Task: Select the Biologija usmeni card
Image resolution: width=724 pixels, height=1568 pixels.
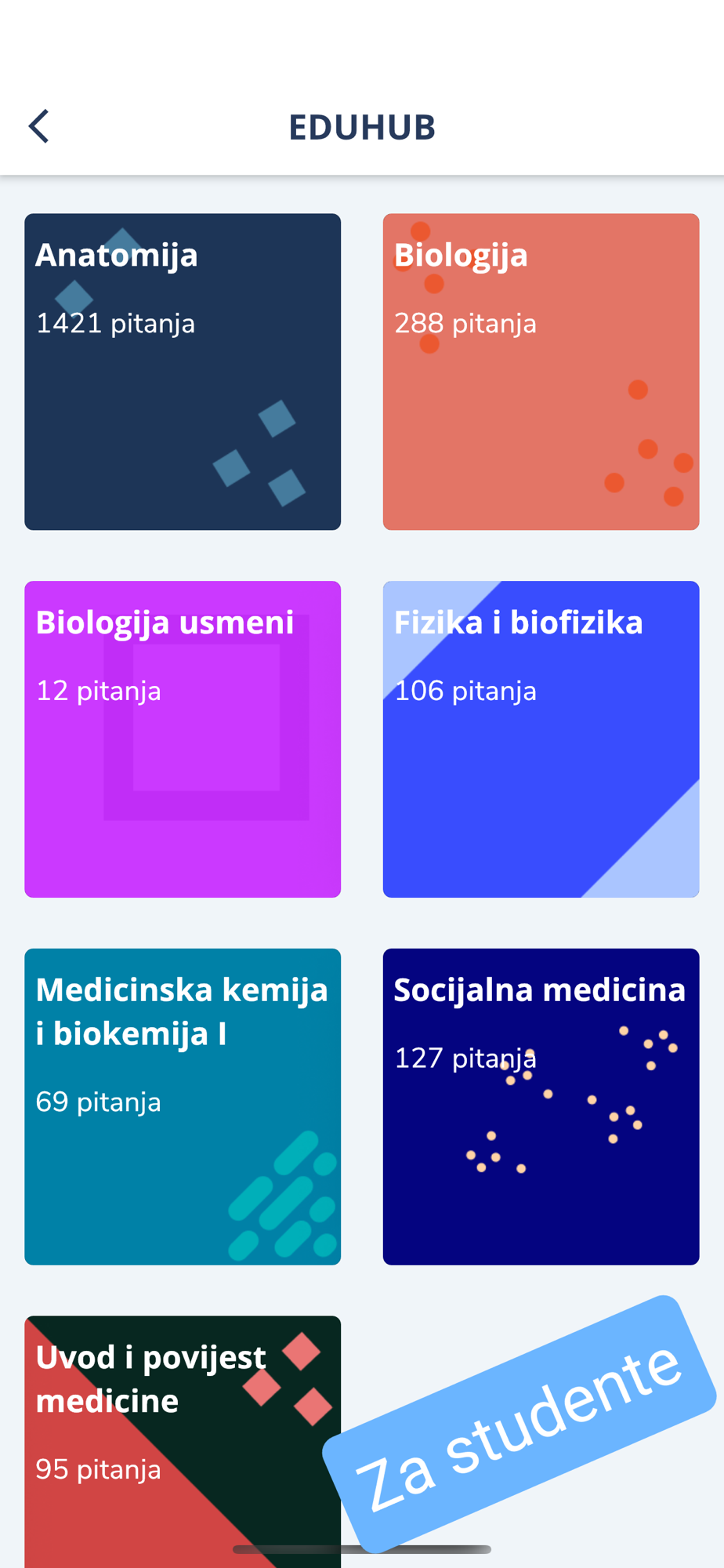Action: tap(183, 739)
